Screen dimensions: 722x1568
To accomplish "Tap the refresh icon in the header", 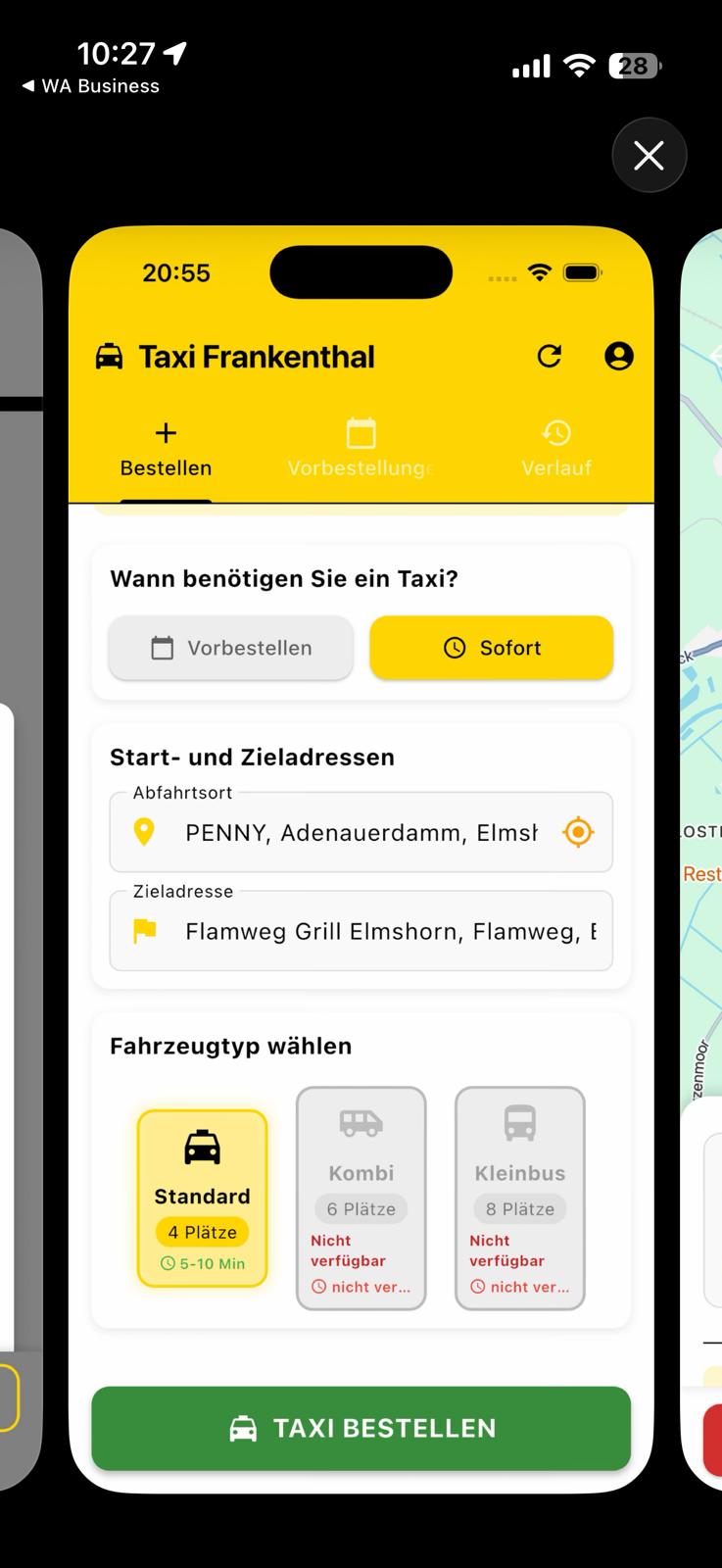I will 549,356.
